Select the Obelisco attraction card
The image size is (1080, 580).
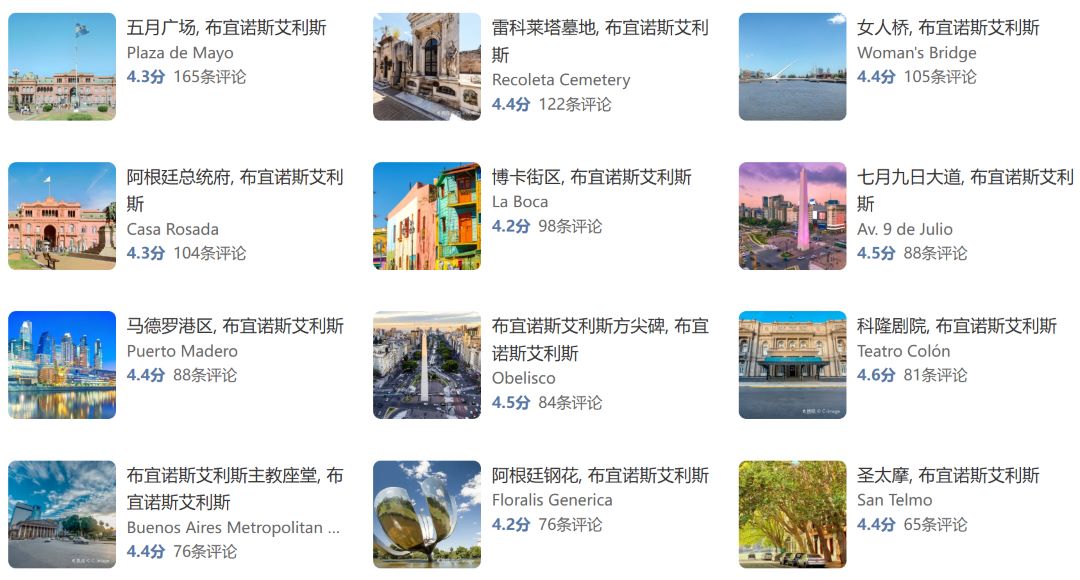pos(599,326)
